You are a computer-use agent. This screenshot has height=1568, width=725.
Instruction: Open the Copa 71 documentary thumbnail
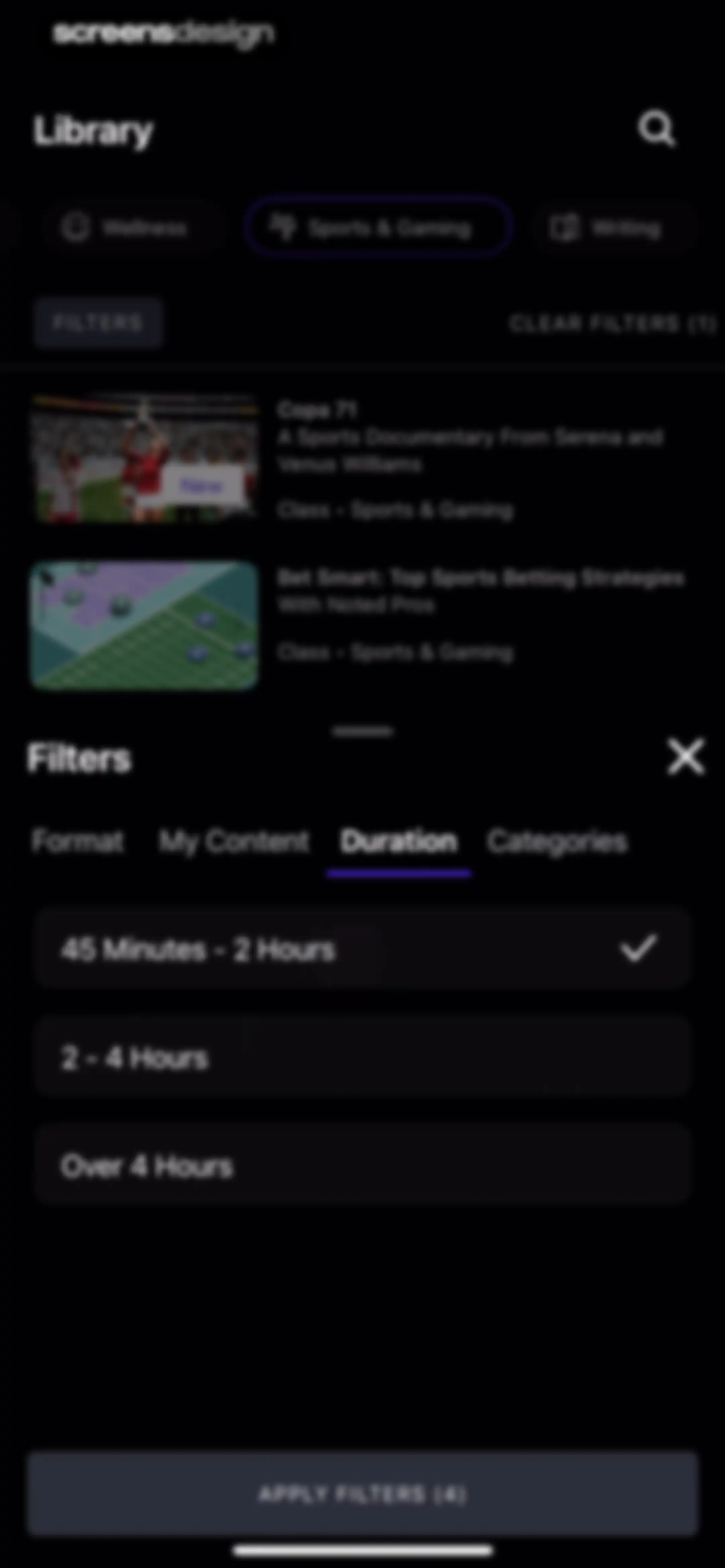tap(145, 458)
